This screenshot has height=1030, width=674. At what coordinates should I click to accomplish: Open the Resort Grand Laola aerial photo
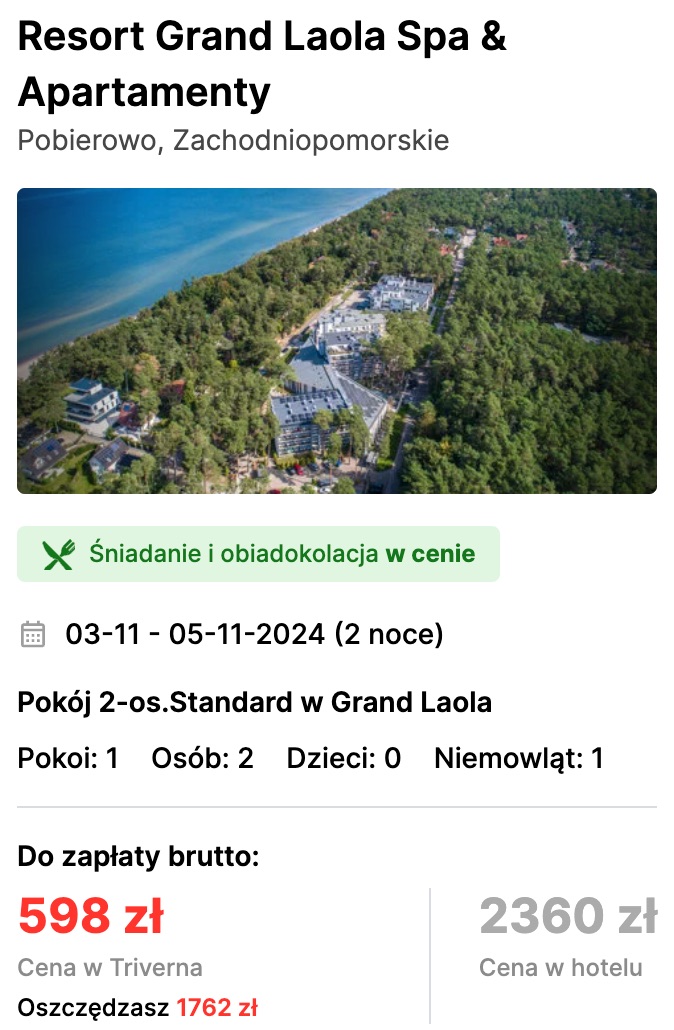(337, 341)
